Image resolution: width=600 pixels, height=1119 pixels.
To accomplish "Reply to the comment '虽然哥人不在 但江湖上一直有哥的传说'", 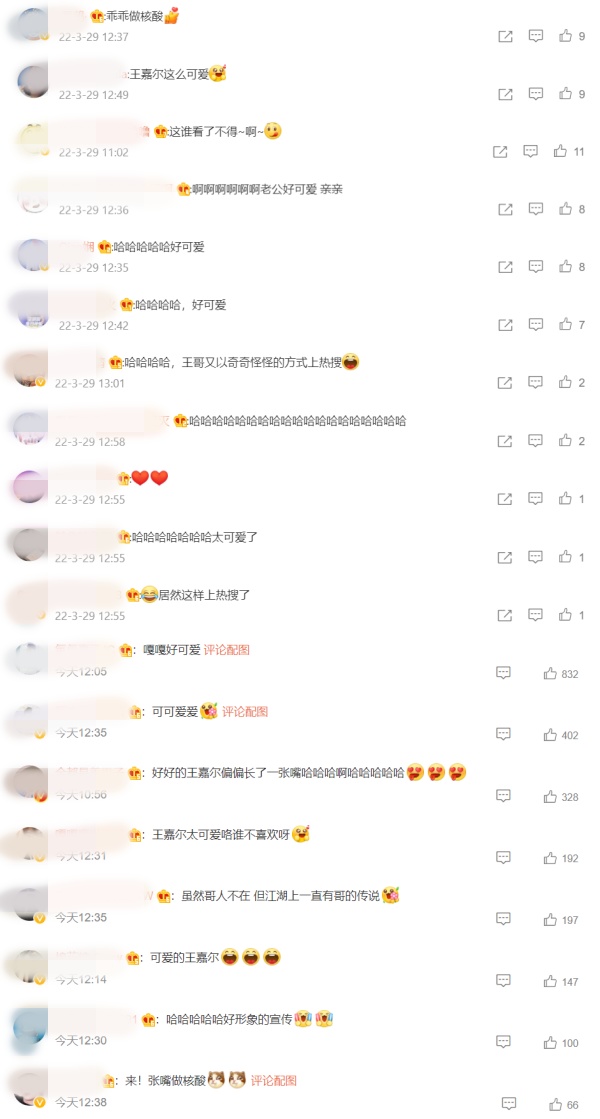I will pyautogui.click(x=504, y=919).
